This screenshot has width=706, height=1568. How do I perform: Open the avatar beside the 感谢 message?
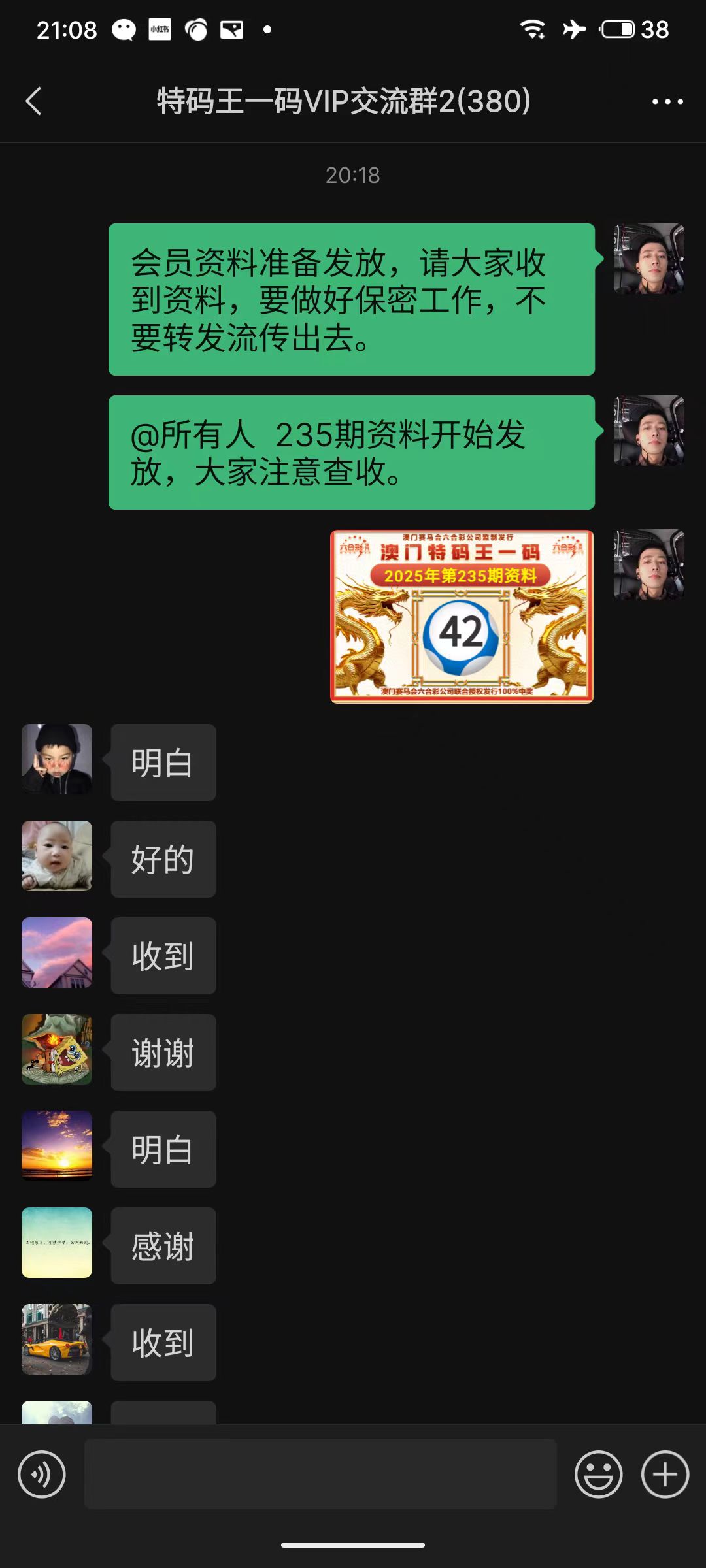(57, 1243)
